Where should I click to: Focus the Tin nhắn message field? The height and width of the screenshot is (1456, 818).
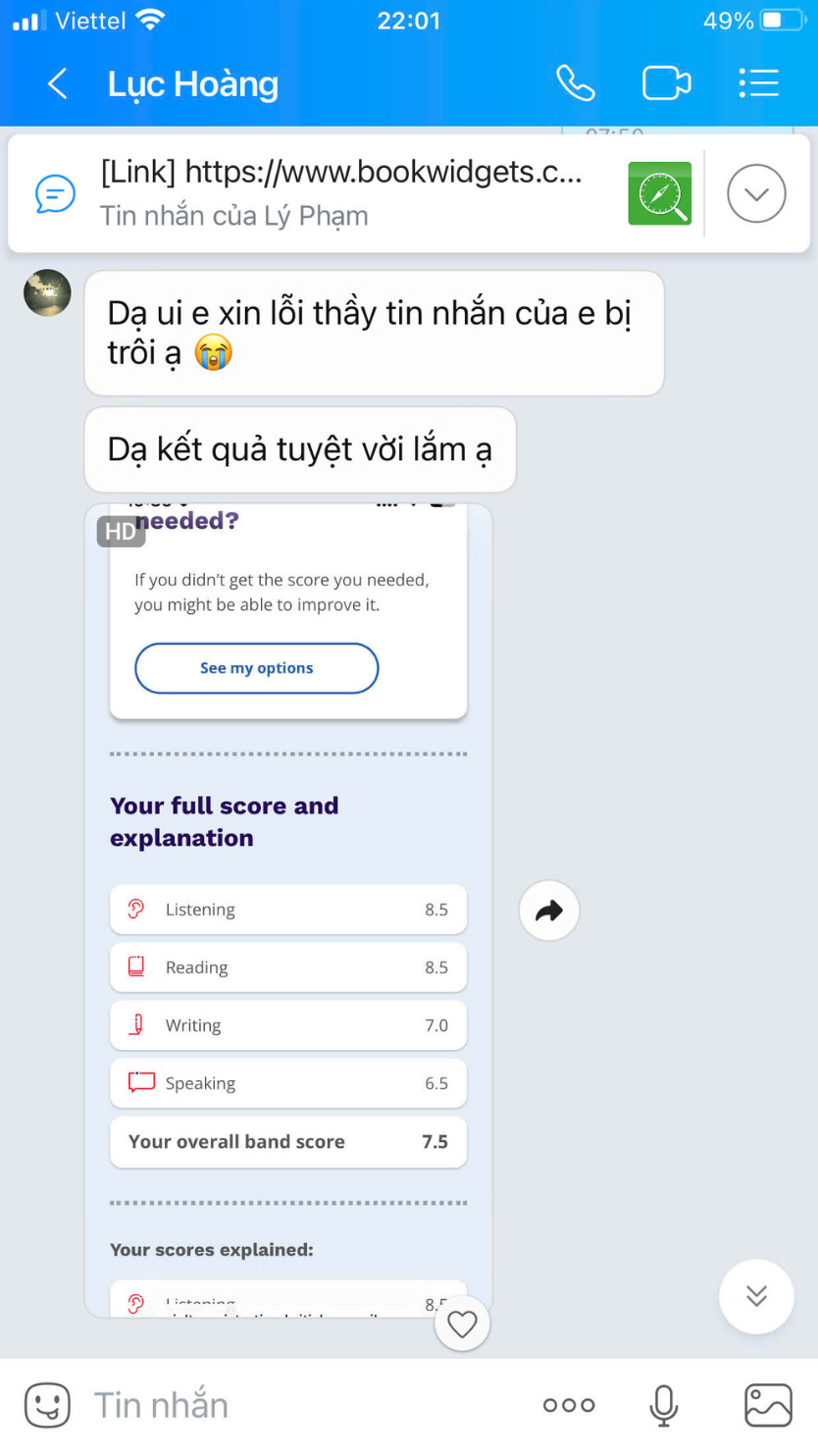(304, 1405)
